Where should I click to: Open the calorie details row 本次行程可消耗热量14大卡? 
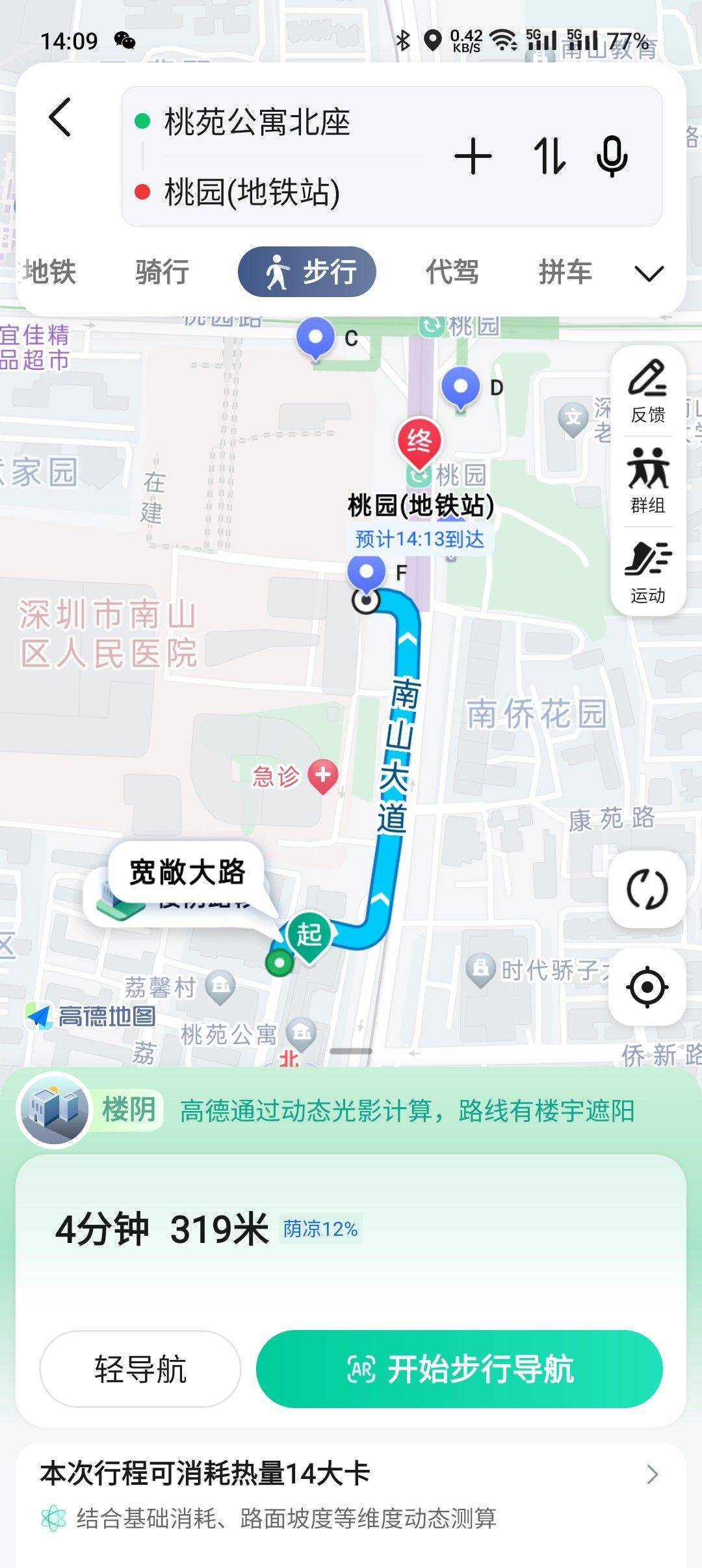(x=351, y=1495)
